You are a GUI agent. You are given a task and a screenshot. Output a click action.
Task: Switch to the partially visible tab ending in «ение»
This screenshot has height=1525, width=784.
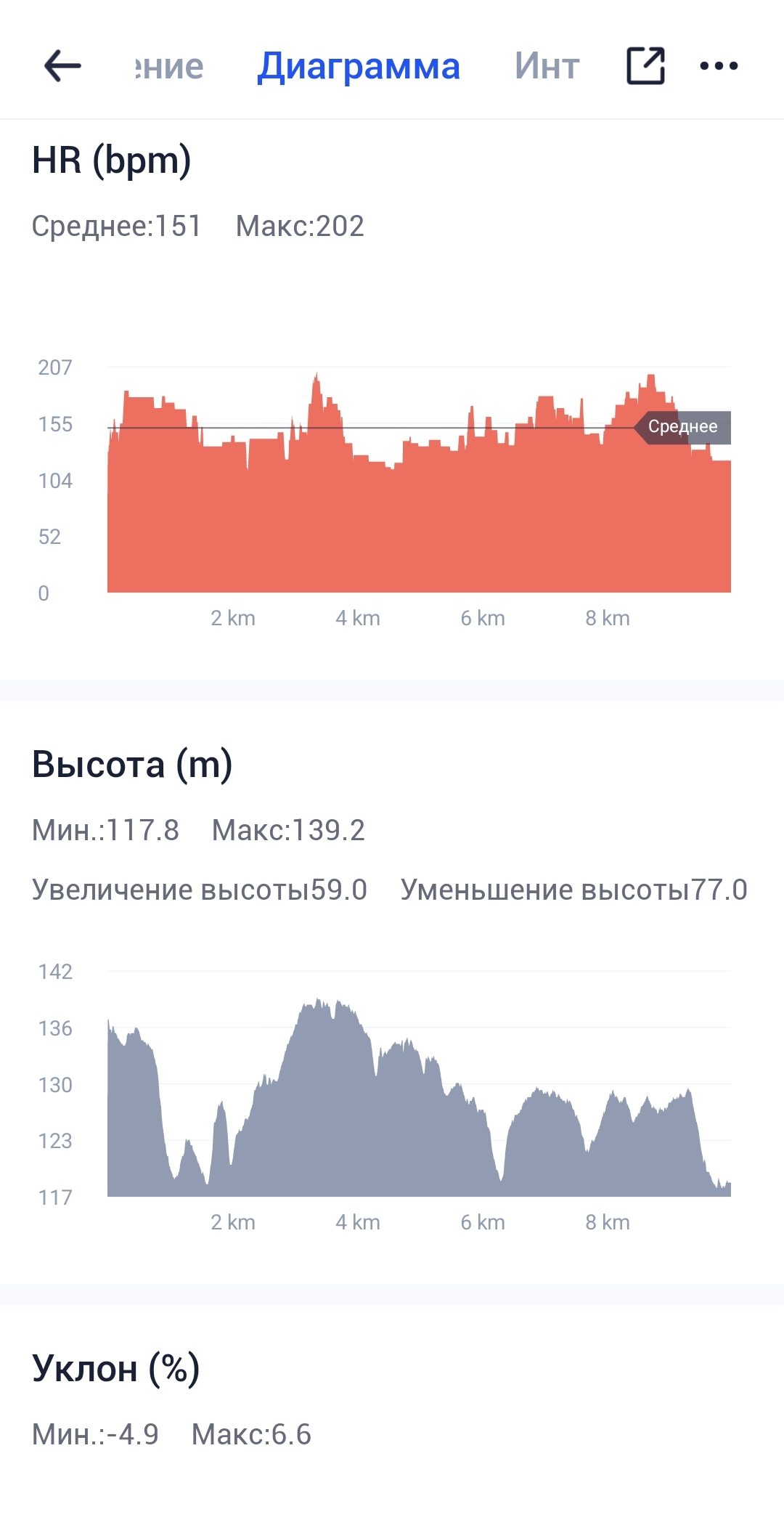click(170, 67)
